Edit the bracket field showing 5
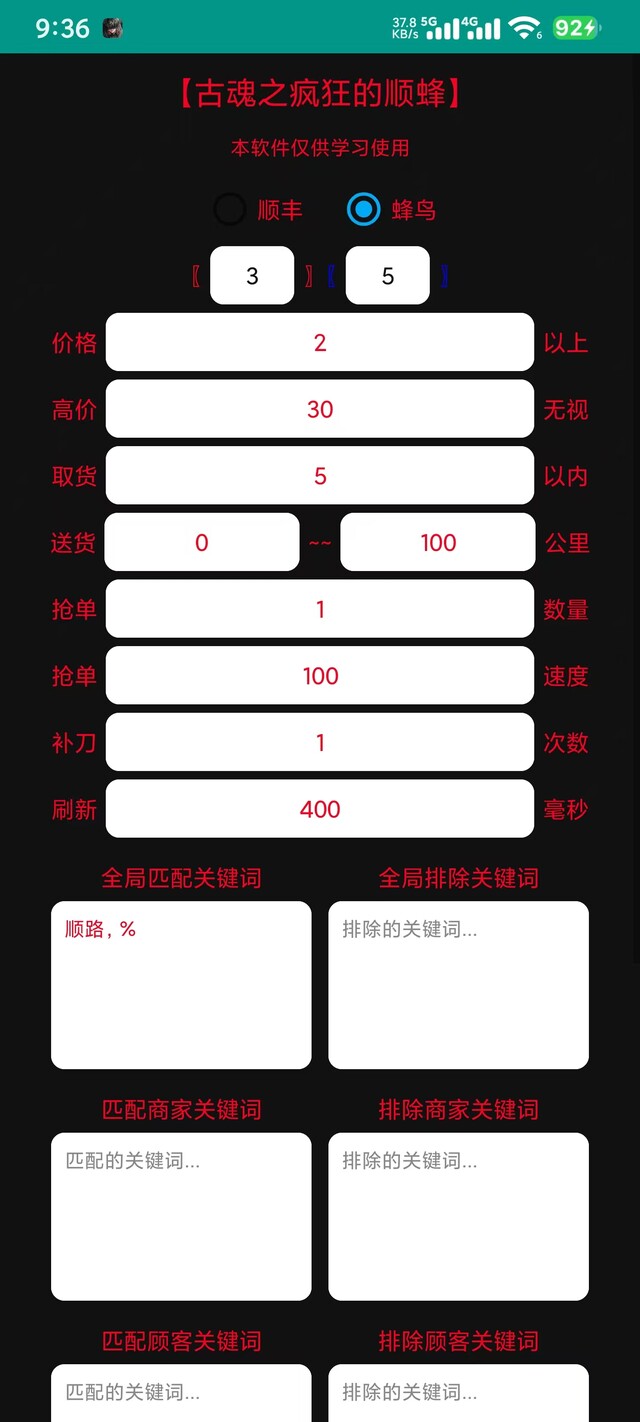640x1422 pixels. 388,276
